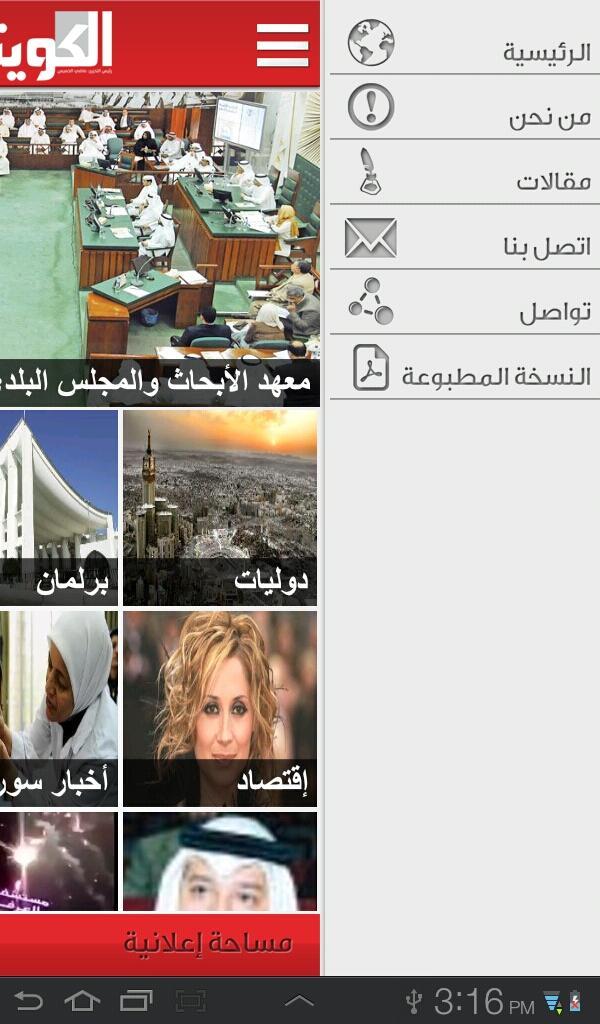Open تواصل social menu item
Screen dimensions: 600x1024
tap(465, 303)
